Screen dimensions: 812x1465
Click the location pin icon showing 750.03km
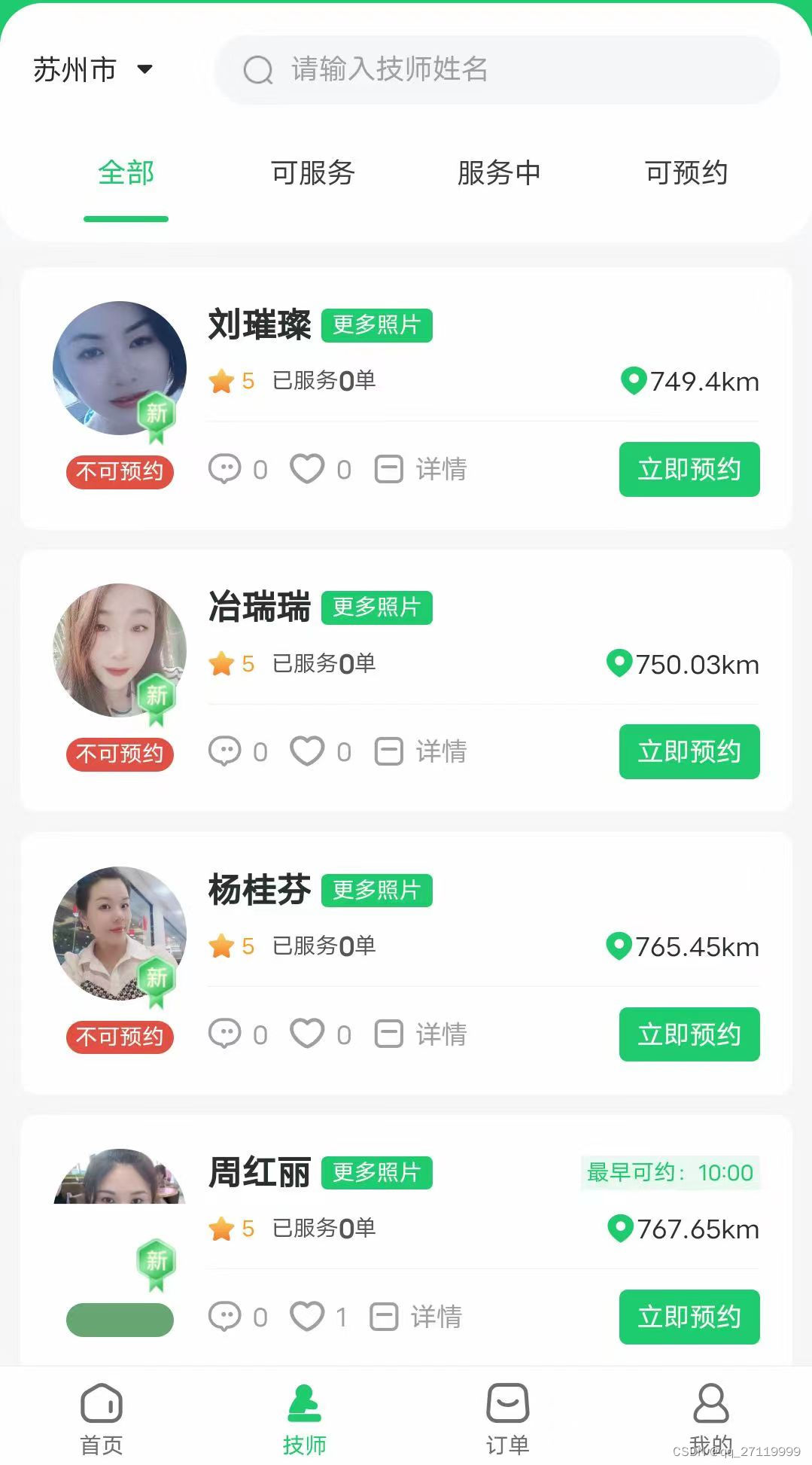coord(619,664)
